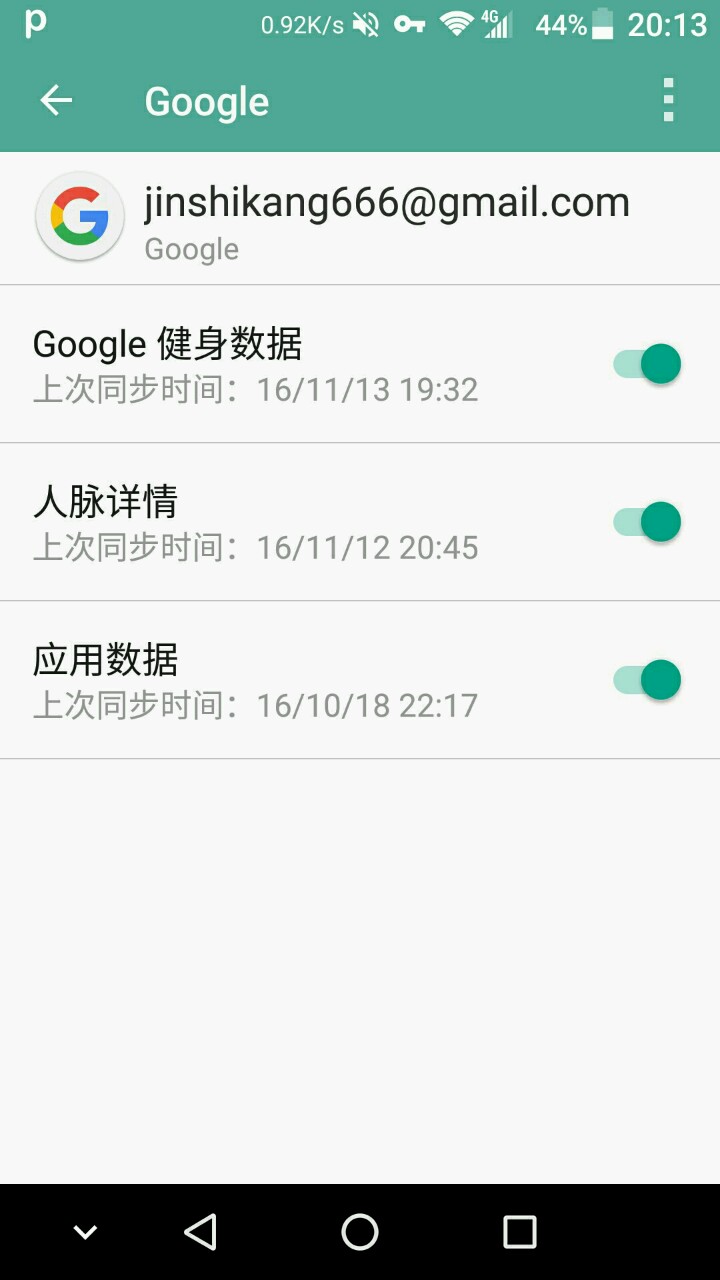Tap the system home button

[x=360, y=1232]
